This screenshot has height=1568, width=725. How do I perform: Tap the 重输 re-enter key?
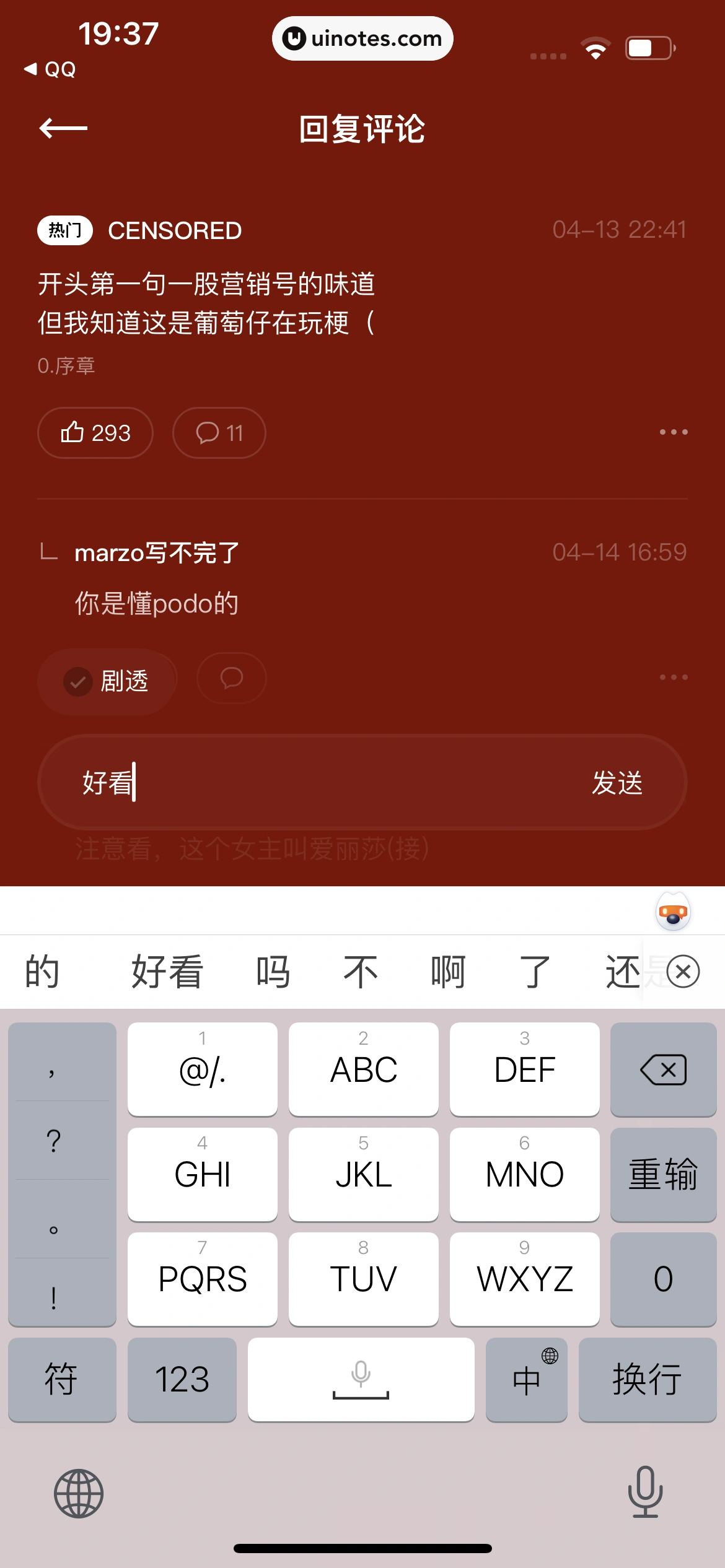(x=663, y=1174)
